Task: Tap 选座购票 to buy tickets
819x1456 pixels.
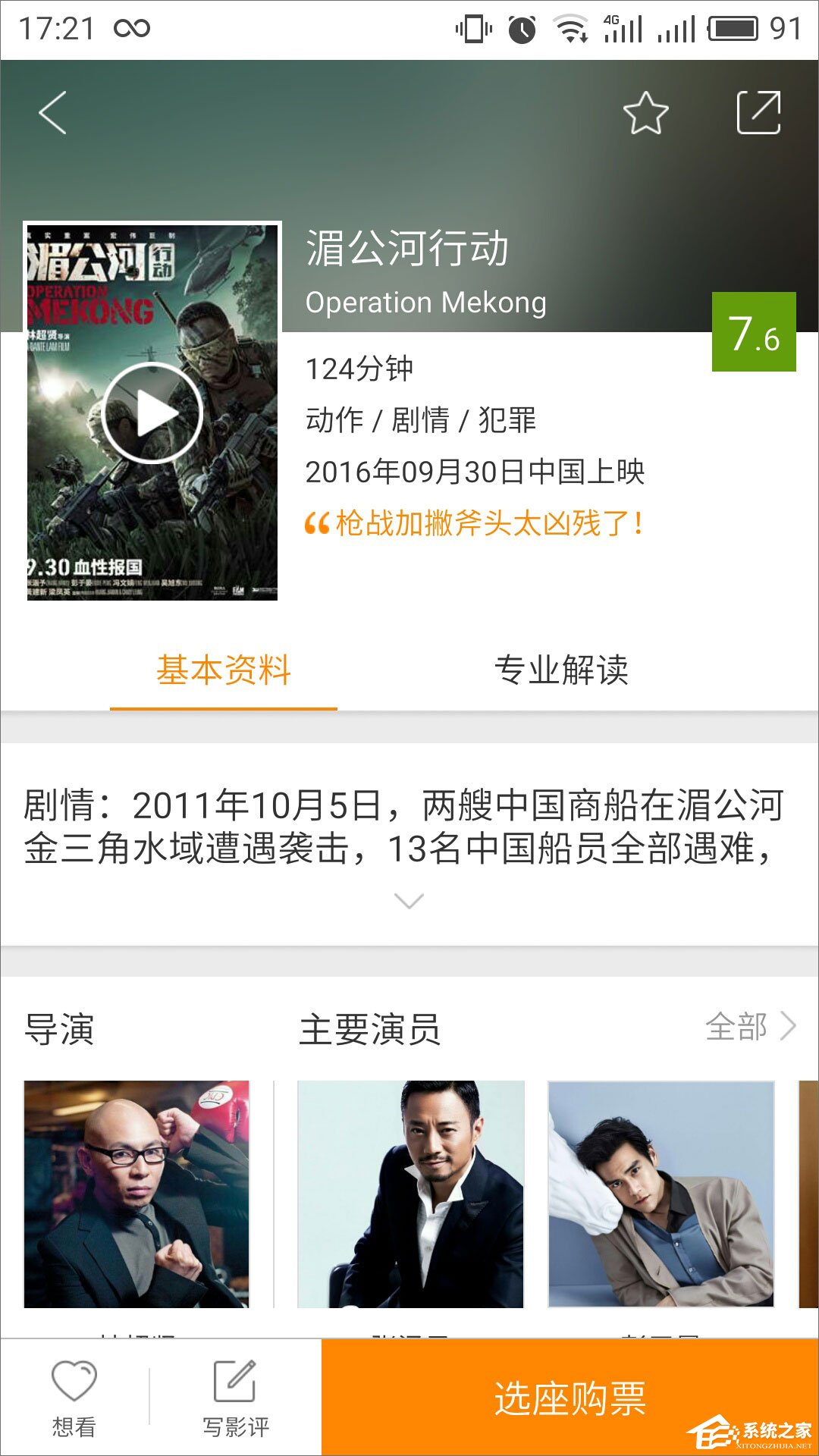Action: click(x=570, y=1397)
